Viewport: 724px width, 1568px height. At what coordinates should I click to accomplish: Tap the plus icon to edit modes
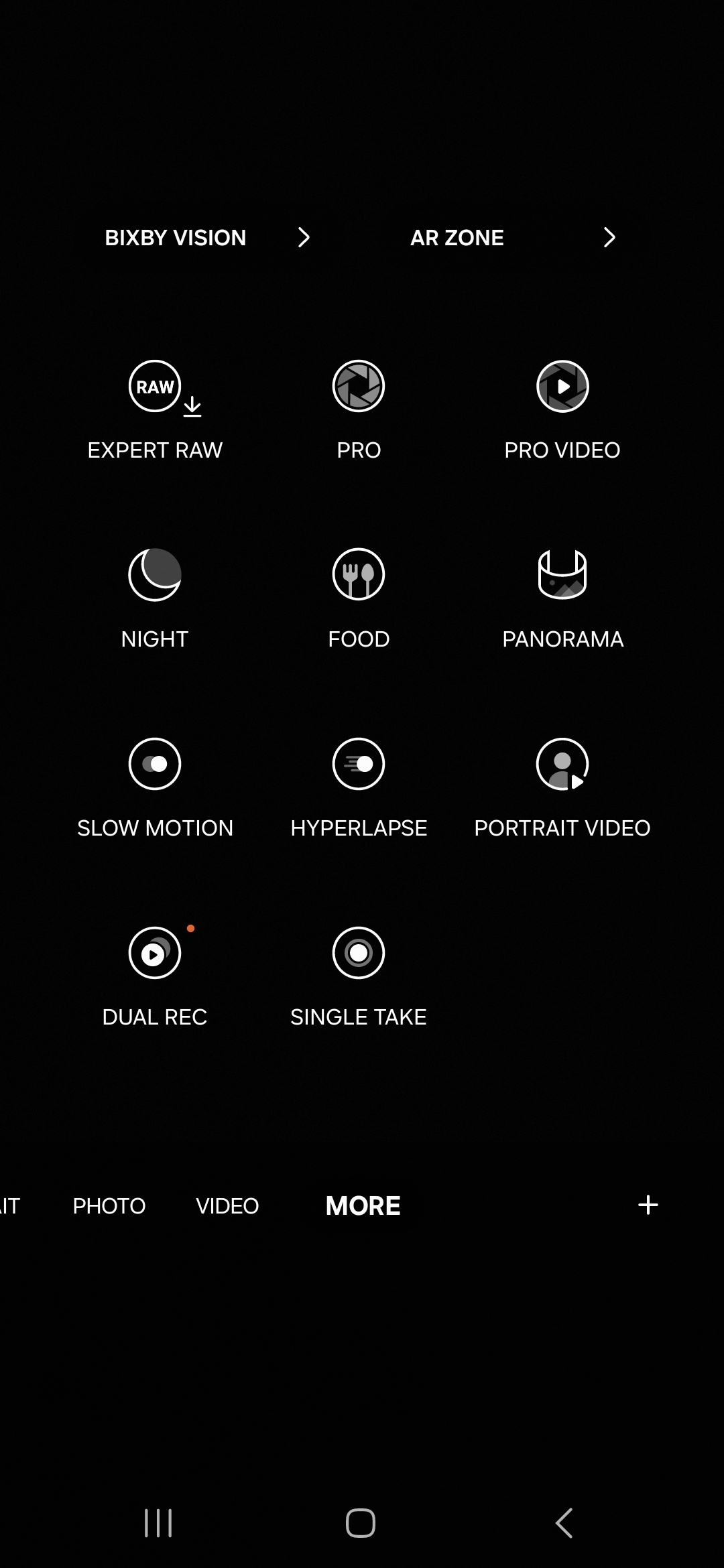pyautogui.click(x=648, y=1205)
